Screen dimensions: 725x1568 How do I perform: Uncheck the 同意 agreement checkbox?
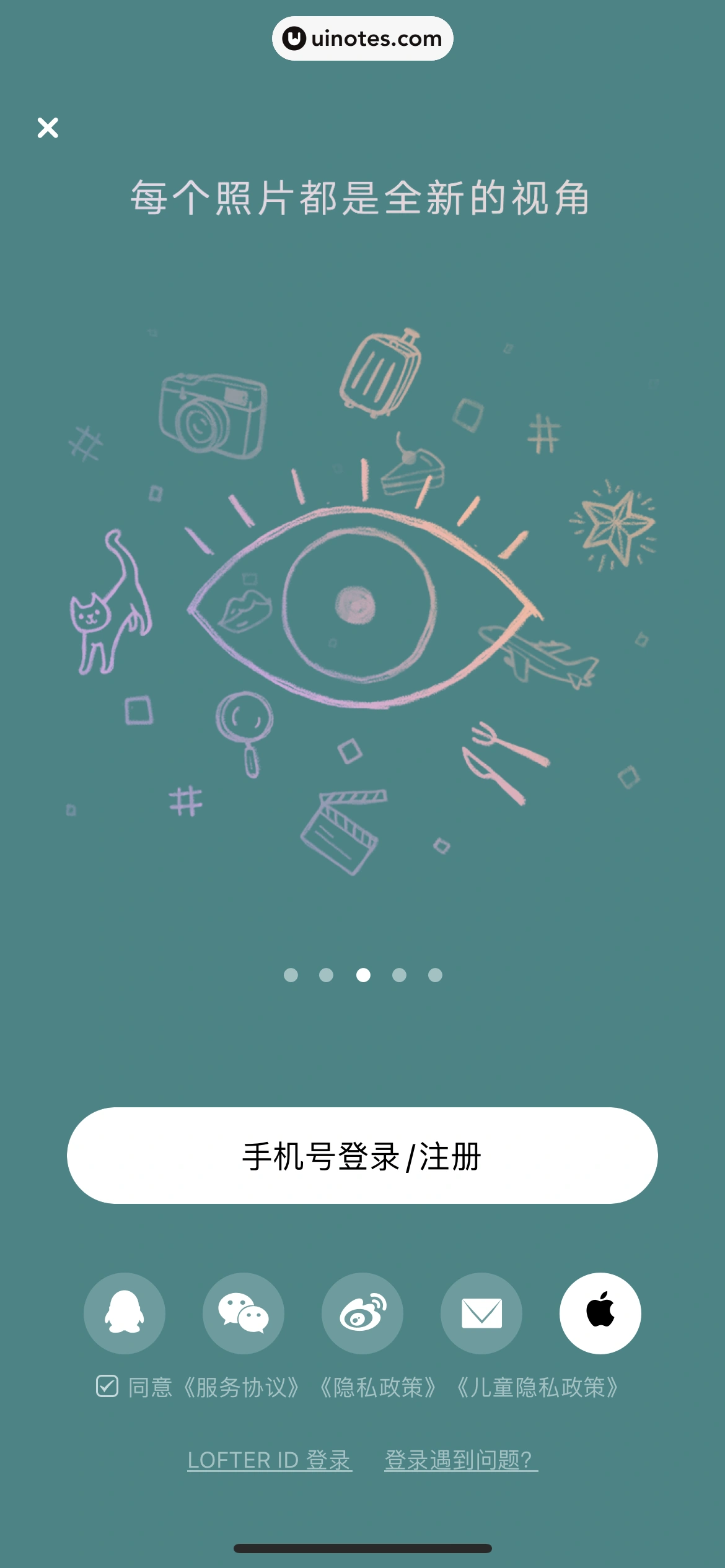[107, 1385]
